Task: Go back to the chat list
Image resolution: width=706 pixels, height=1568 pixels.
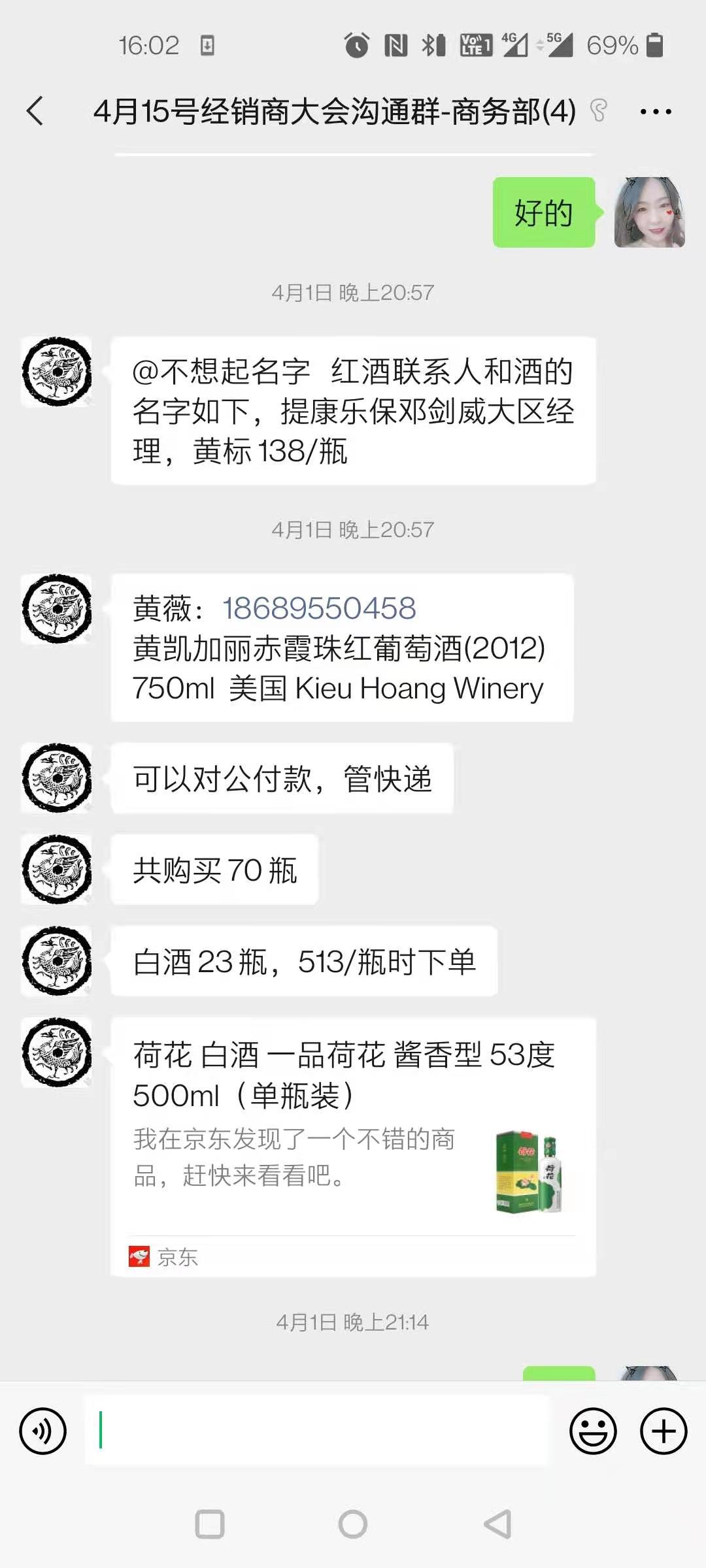Action: (35, 111)
